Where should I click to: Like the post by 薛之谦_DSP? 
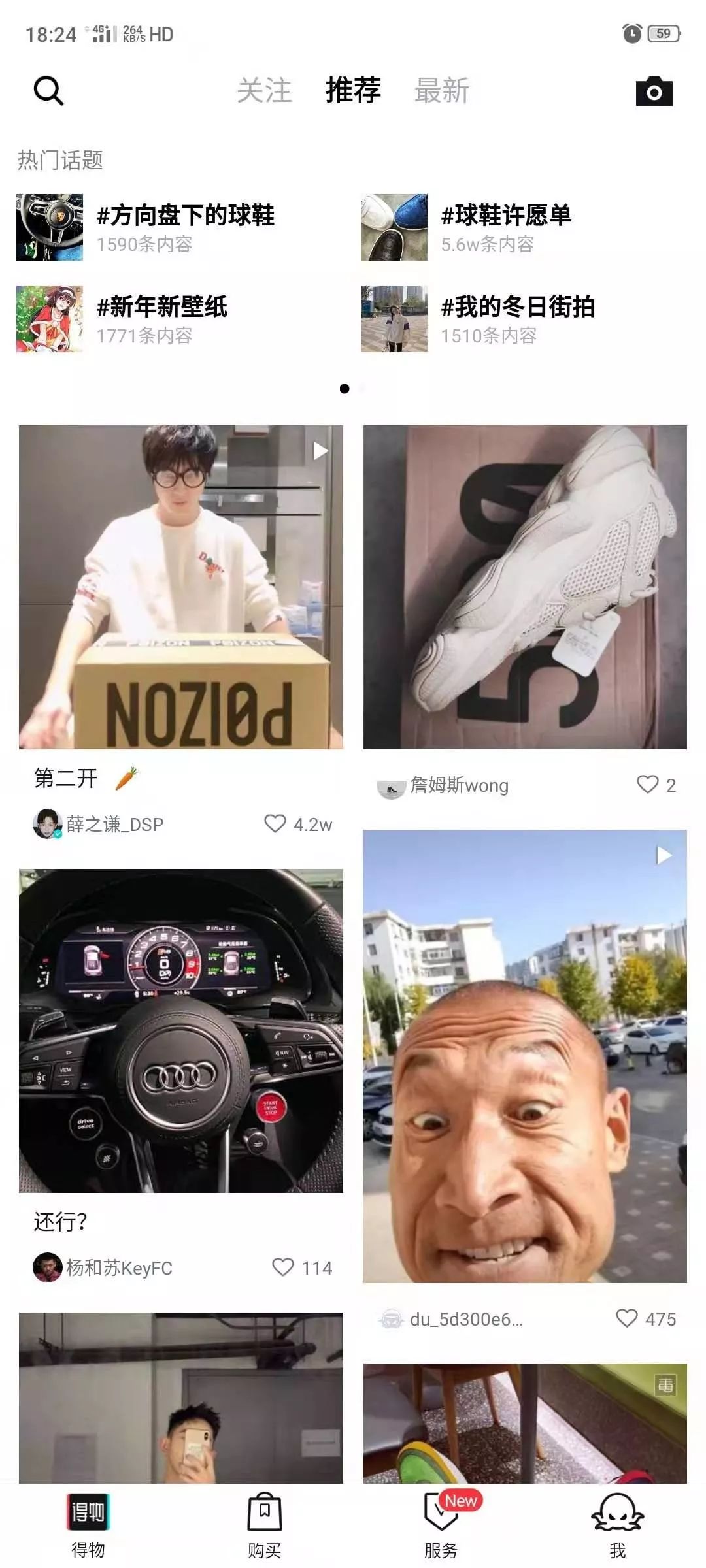[x=275, y=823]
